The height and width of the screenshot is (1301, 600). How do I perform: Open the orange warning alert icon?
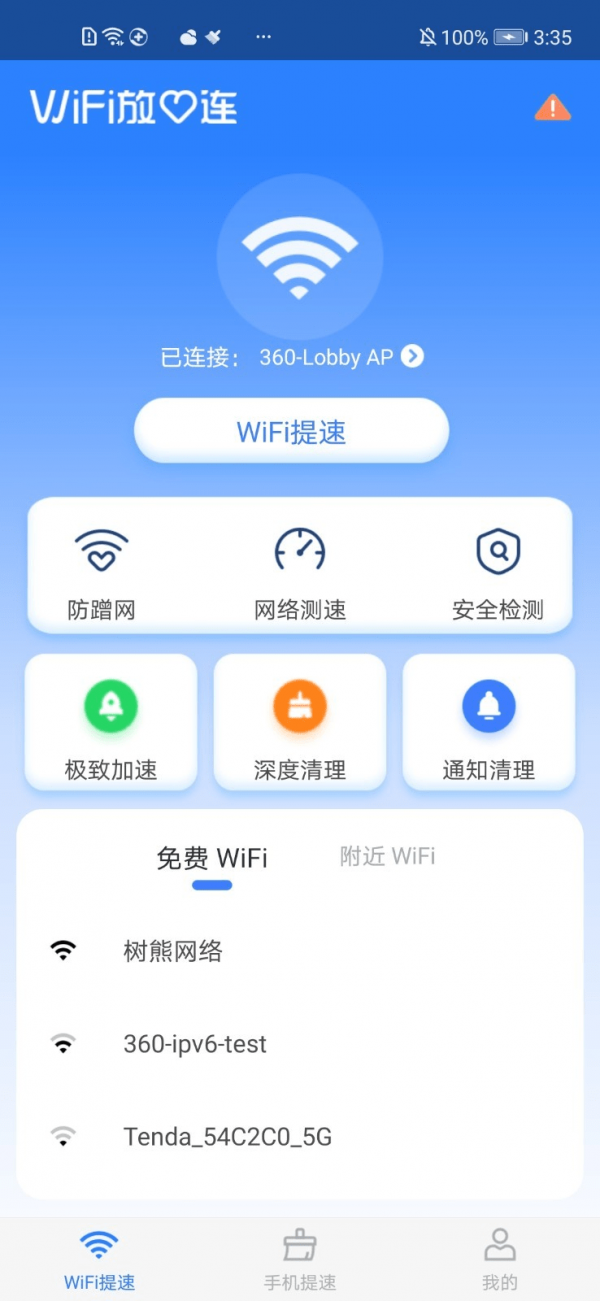point(552,107)
